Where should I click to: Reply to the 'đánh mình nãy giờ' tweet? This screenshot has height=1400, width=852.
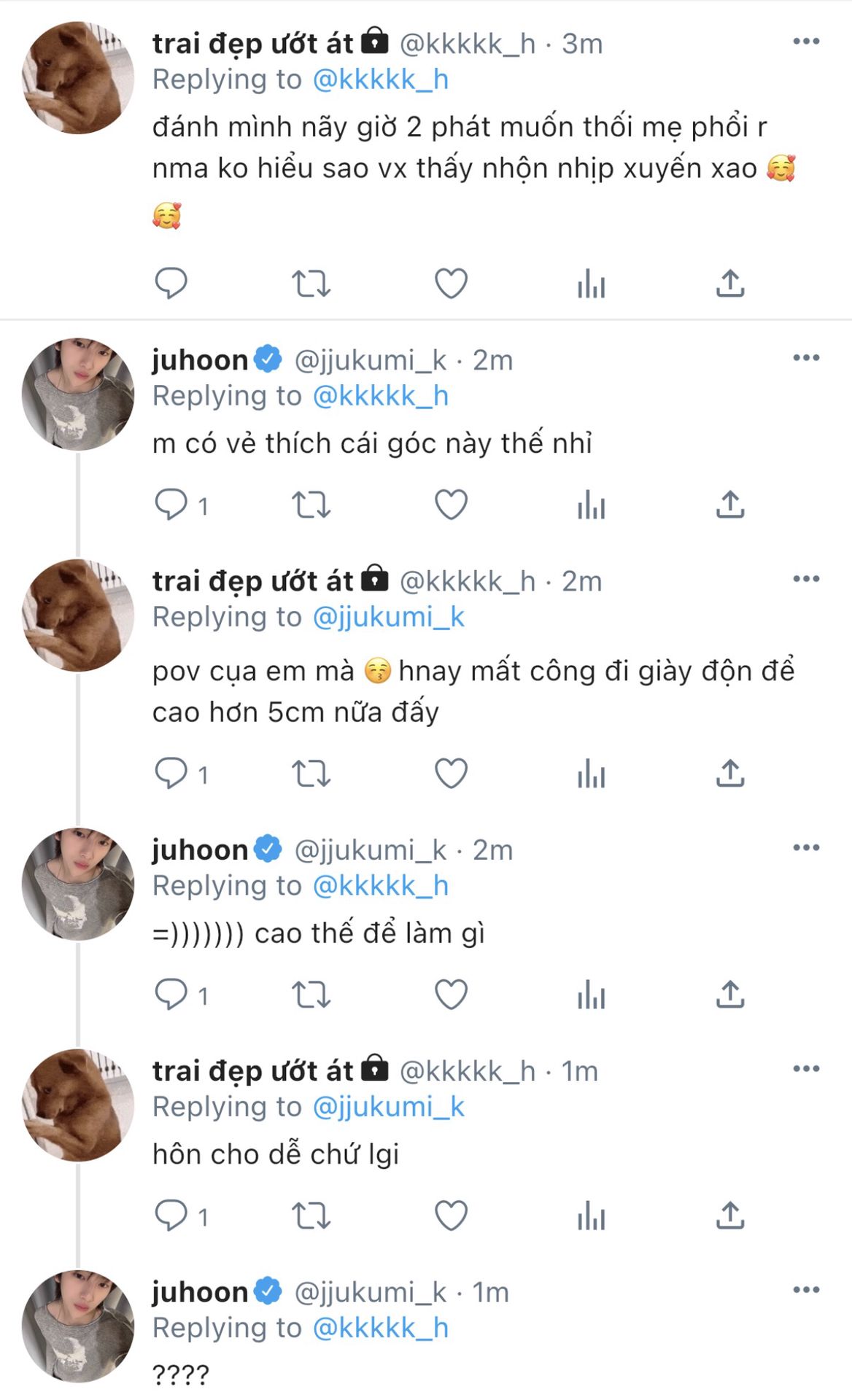171,284
